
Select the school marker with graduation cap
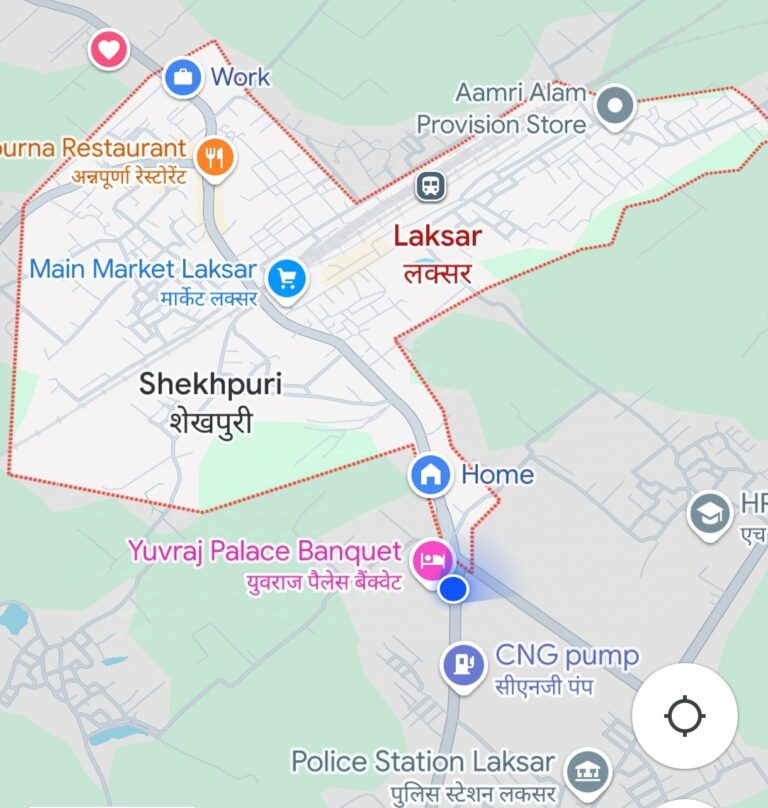[x=710, y=514]
